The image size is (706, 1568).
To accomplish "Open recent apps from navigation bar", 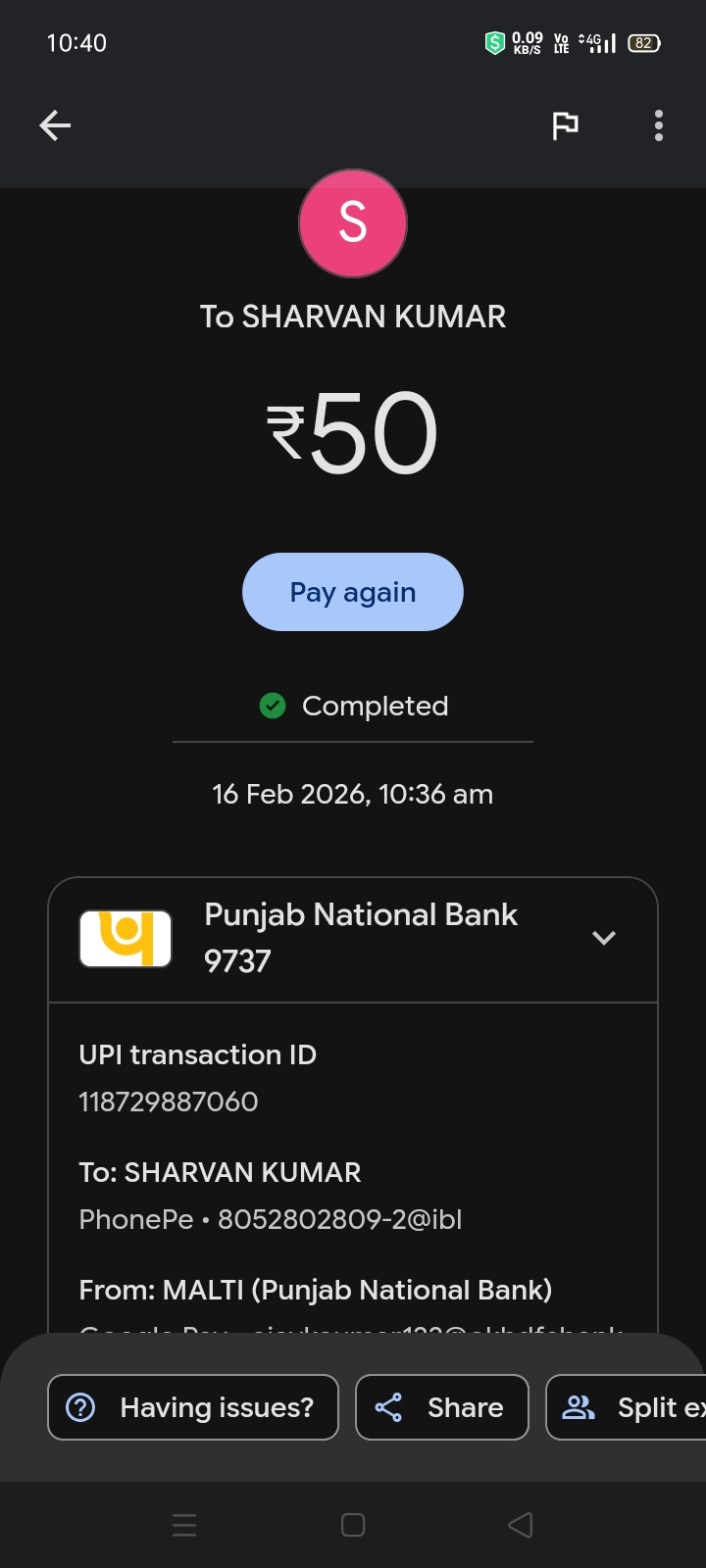I will pyautogui.click(x=184, y=1525).
